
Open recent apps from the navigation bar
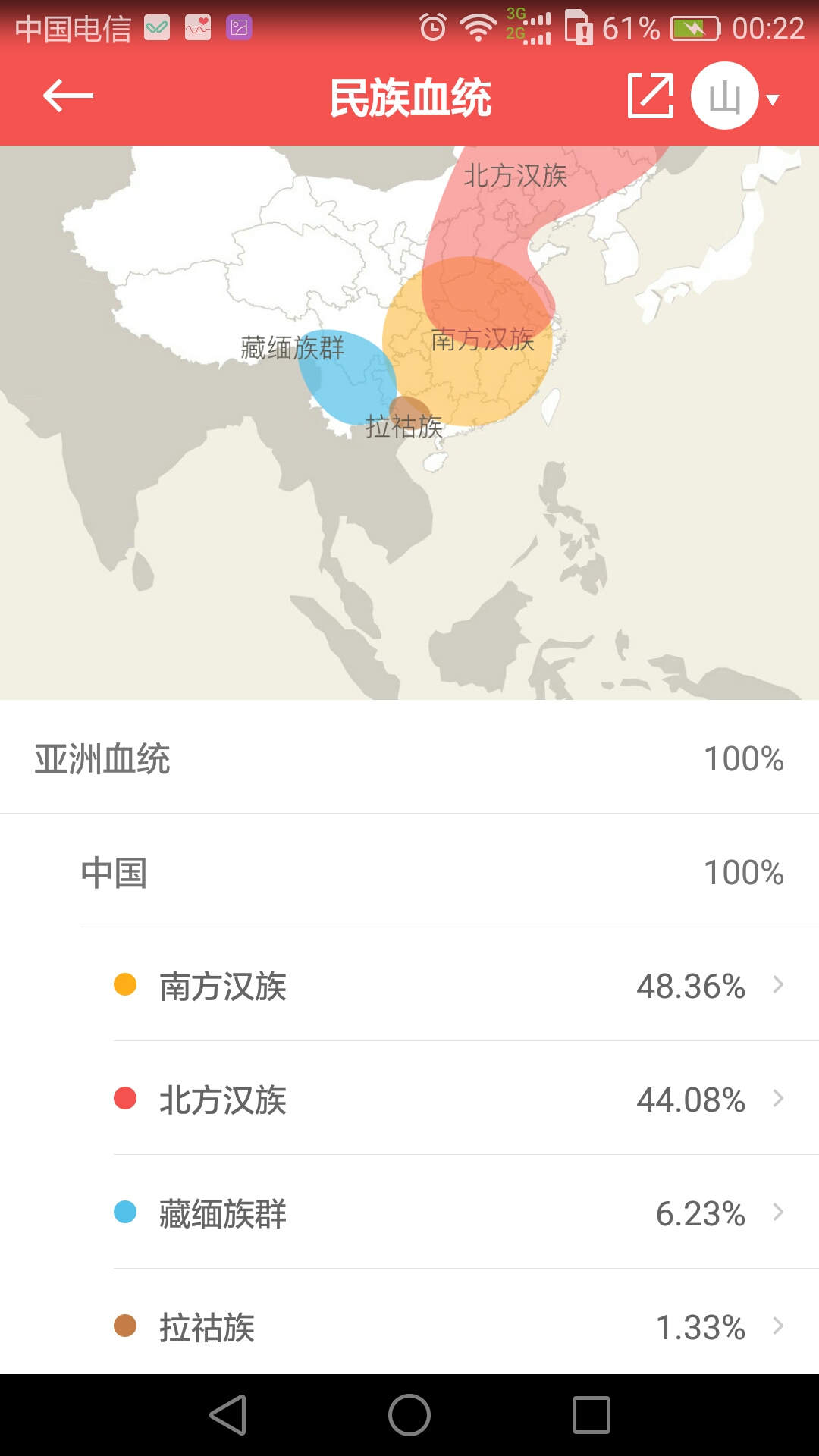(591, 1415)
